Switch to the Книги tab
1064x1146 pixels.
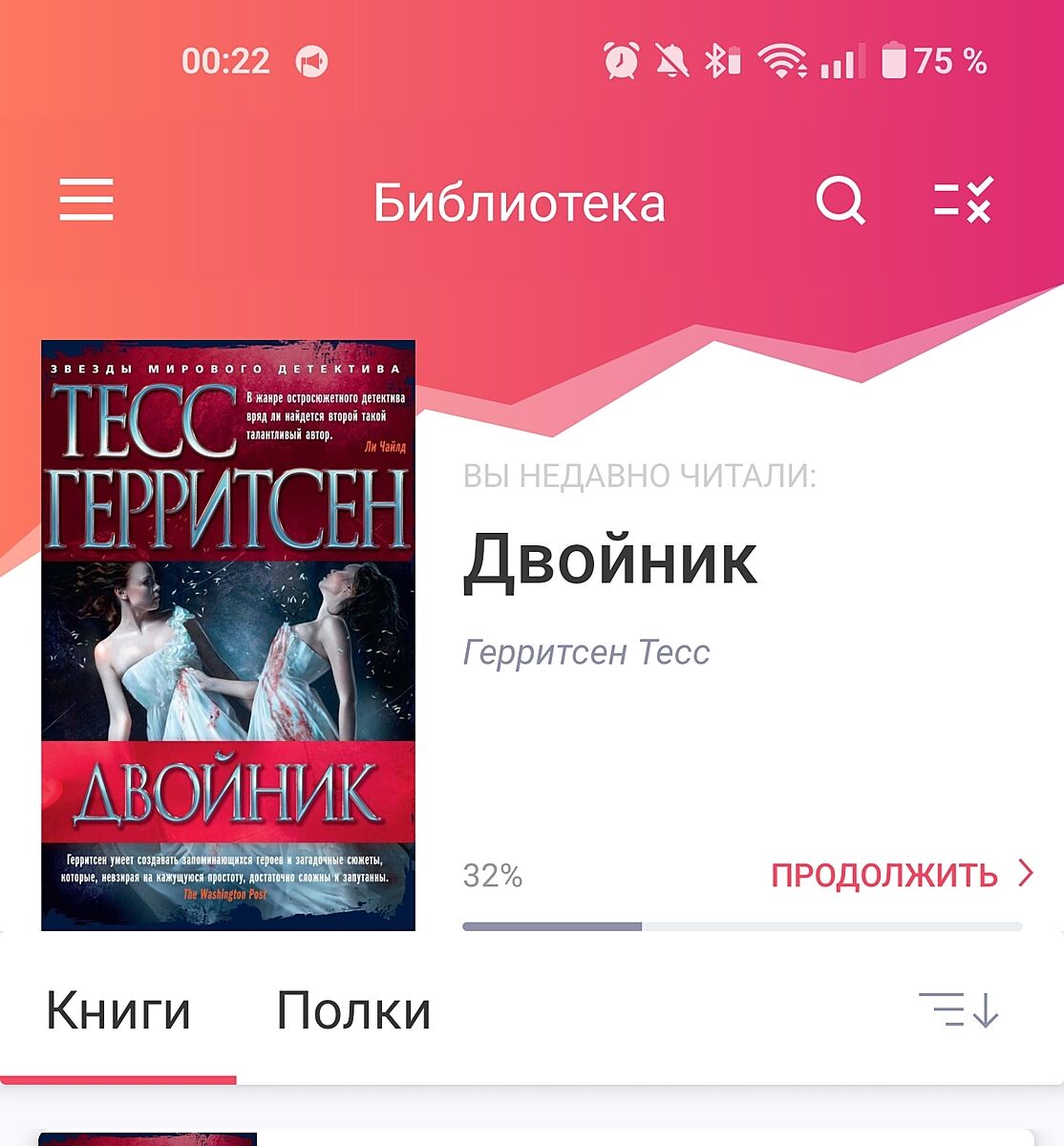[x=118, y=1010]
